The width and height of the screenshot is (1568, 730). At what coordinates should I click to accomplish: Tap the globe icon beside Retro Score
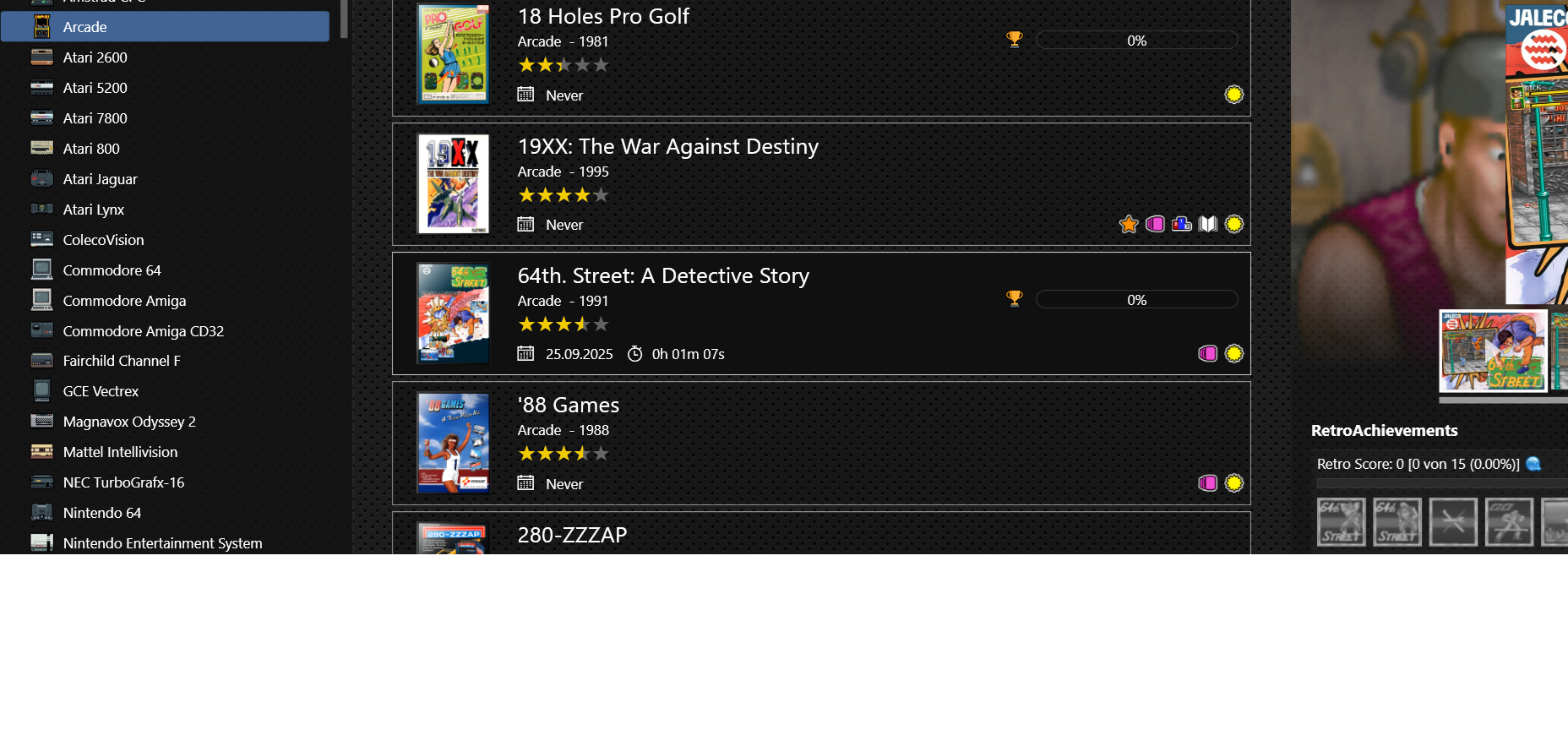pyautogui.click(x=1533, y=464)
